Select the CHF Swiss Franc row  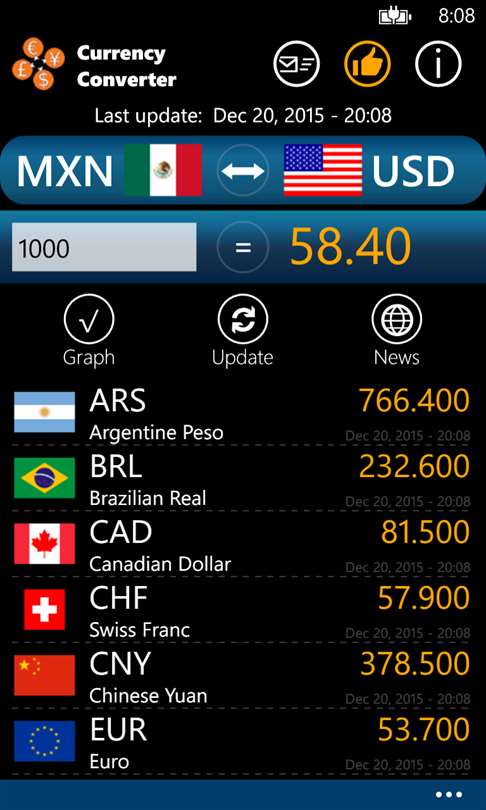coord(243,610)
